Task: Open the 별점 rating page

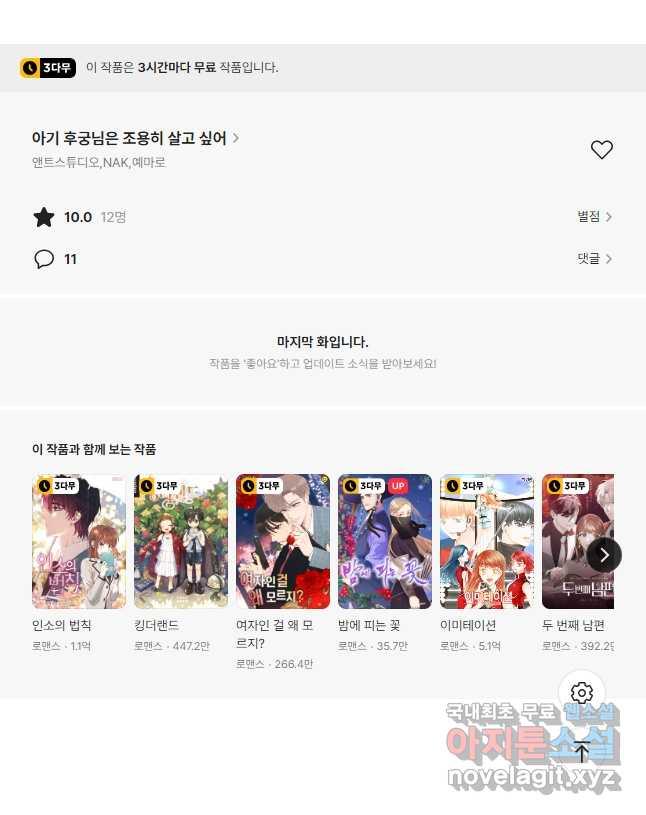Action: (594, 217)
